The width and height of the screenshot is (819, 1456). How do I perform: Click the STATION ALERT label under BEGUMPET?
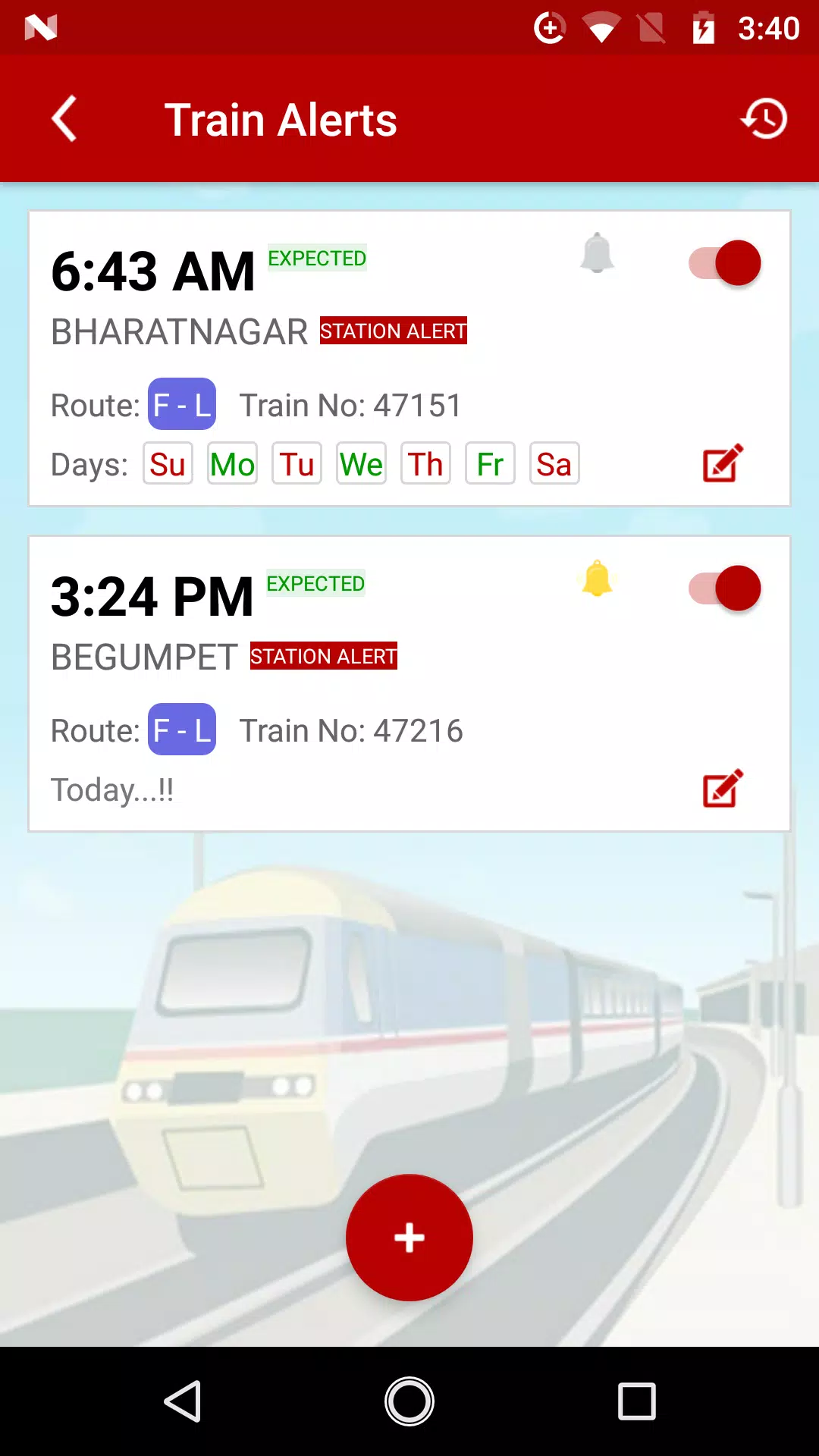tap(324, 656)
